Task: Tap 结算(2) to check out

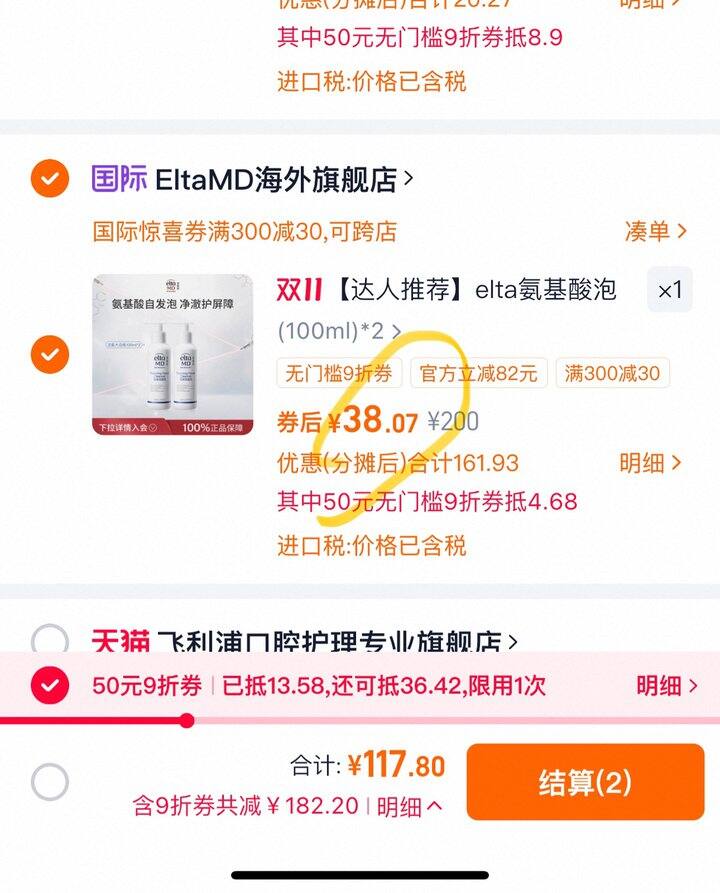Action: [x=585, y=782]
